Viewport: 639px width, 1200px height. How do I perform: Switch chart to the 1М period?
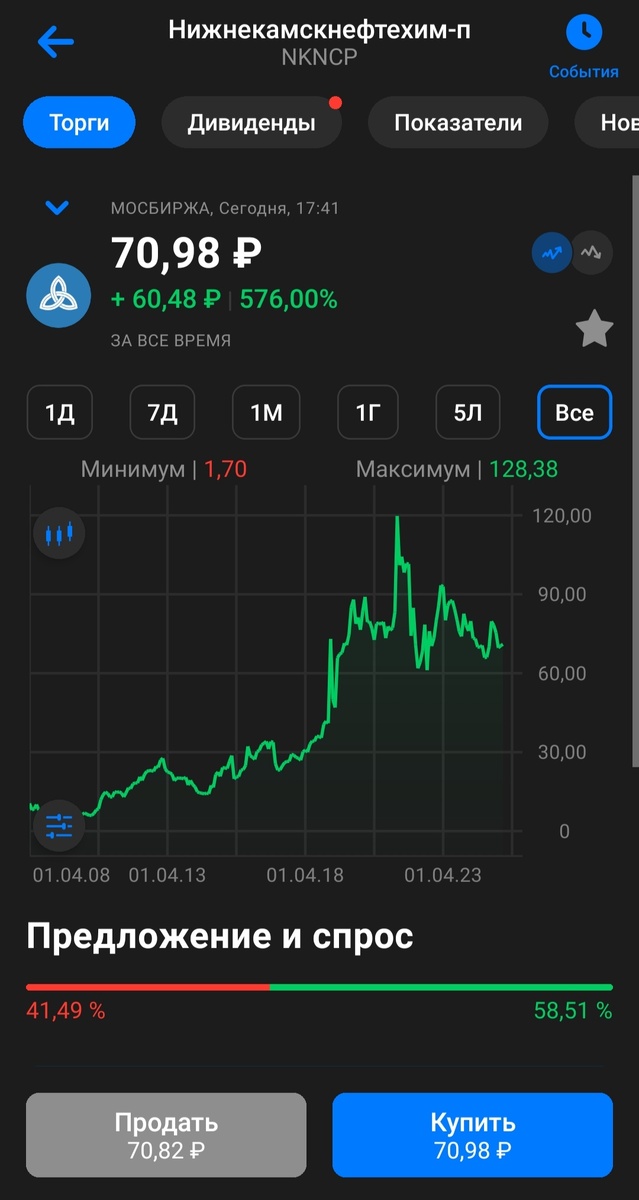pyautogui.click(x=266, y=412)
